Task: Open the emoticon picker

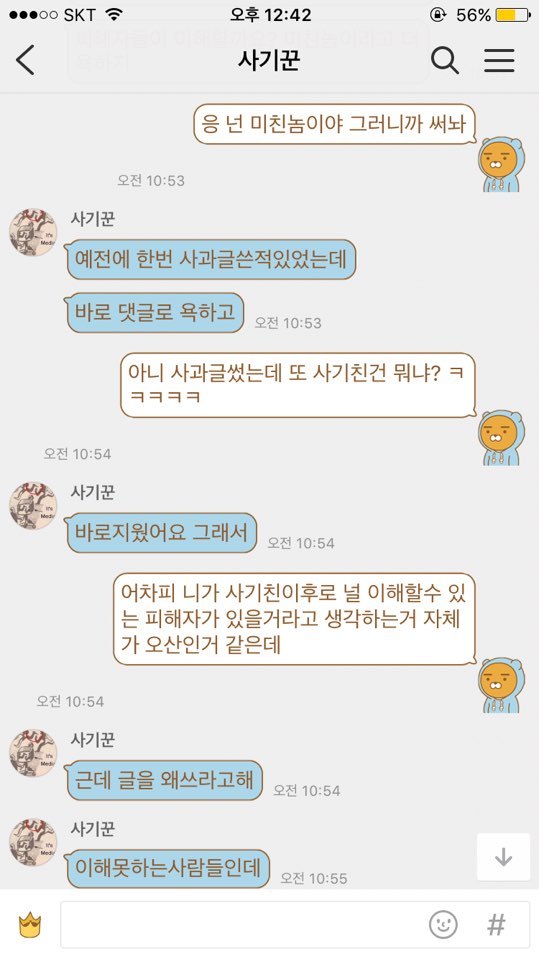Action: point(443,924)
